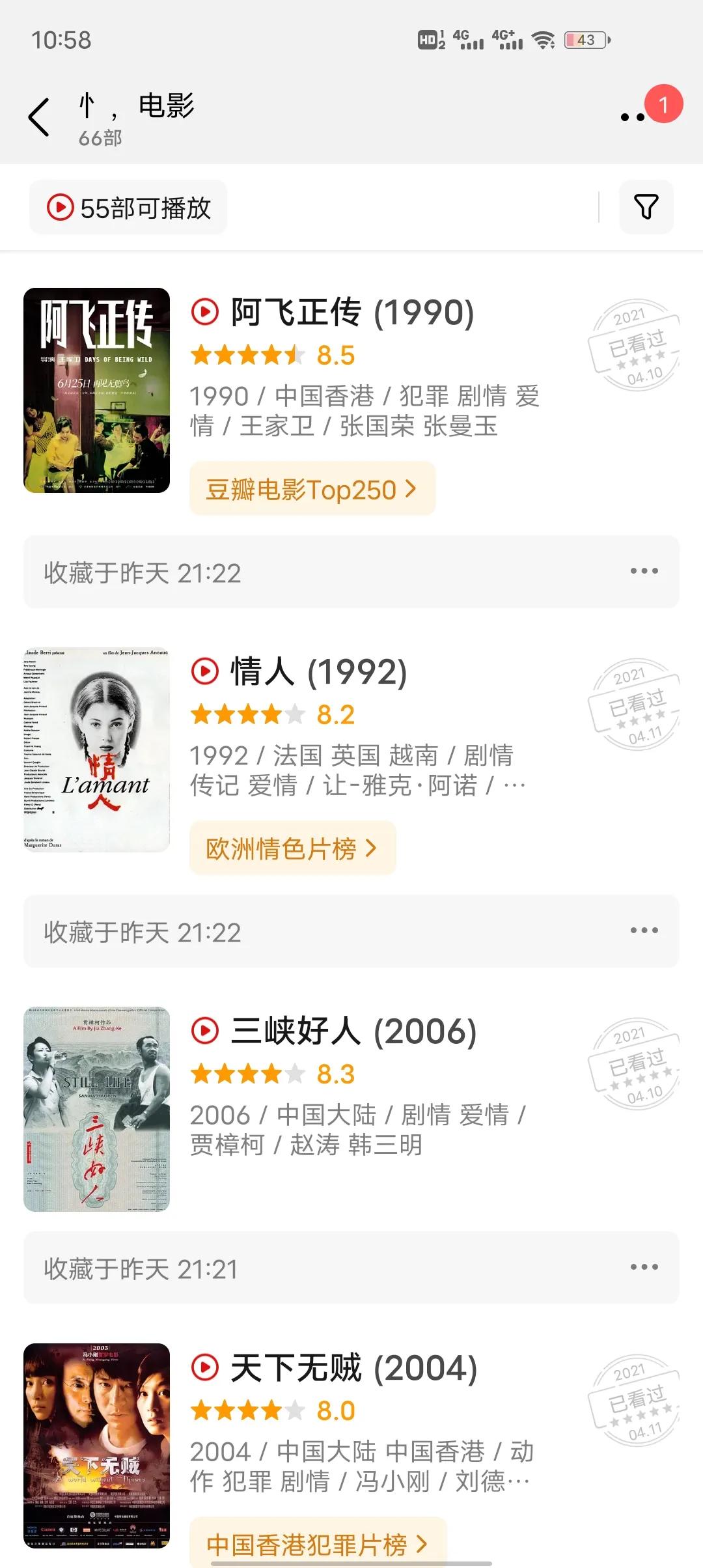Viewport: 703px width, 1568px height.
Task: Tap the play icon next to 三峡好人
Action: click(x=207, y=1030)
